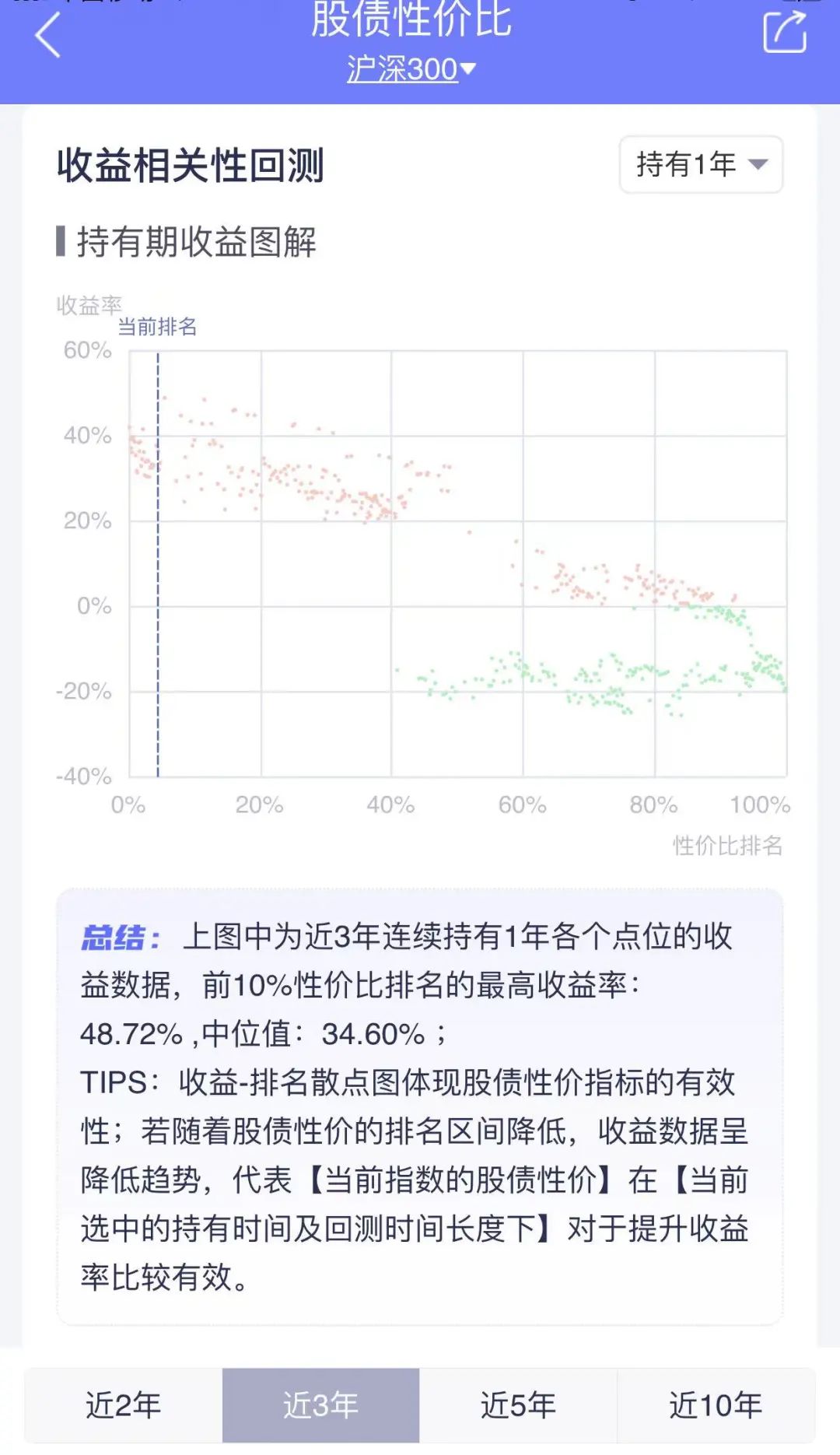Select the 近3年 backtest range

(320, 1405)
